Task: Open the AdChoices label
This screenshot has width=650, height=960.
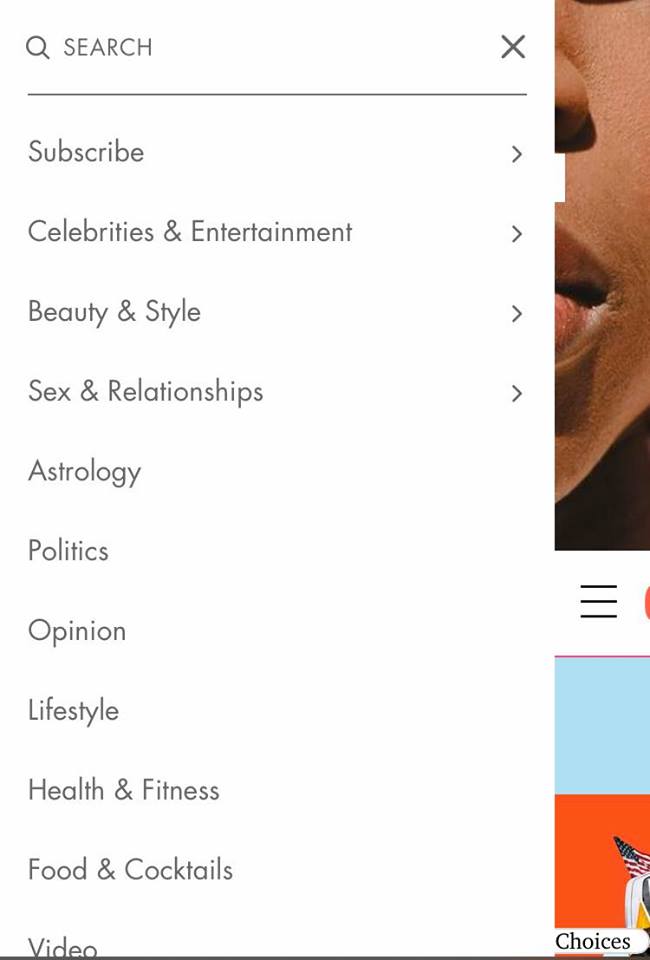Action: 596,941
